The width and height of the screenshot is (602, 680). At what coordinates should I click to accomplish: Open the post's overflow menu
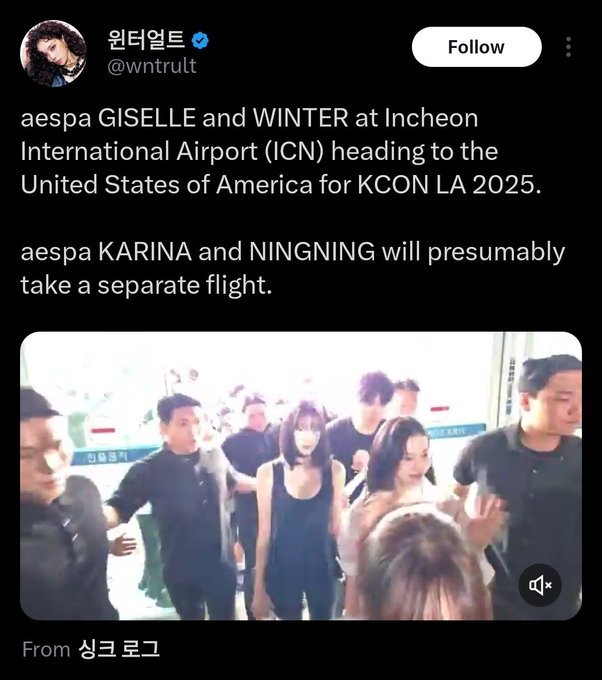[x=569, y=47]
